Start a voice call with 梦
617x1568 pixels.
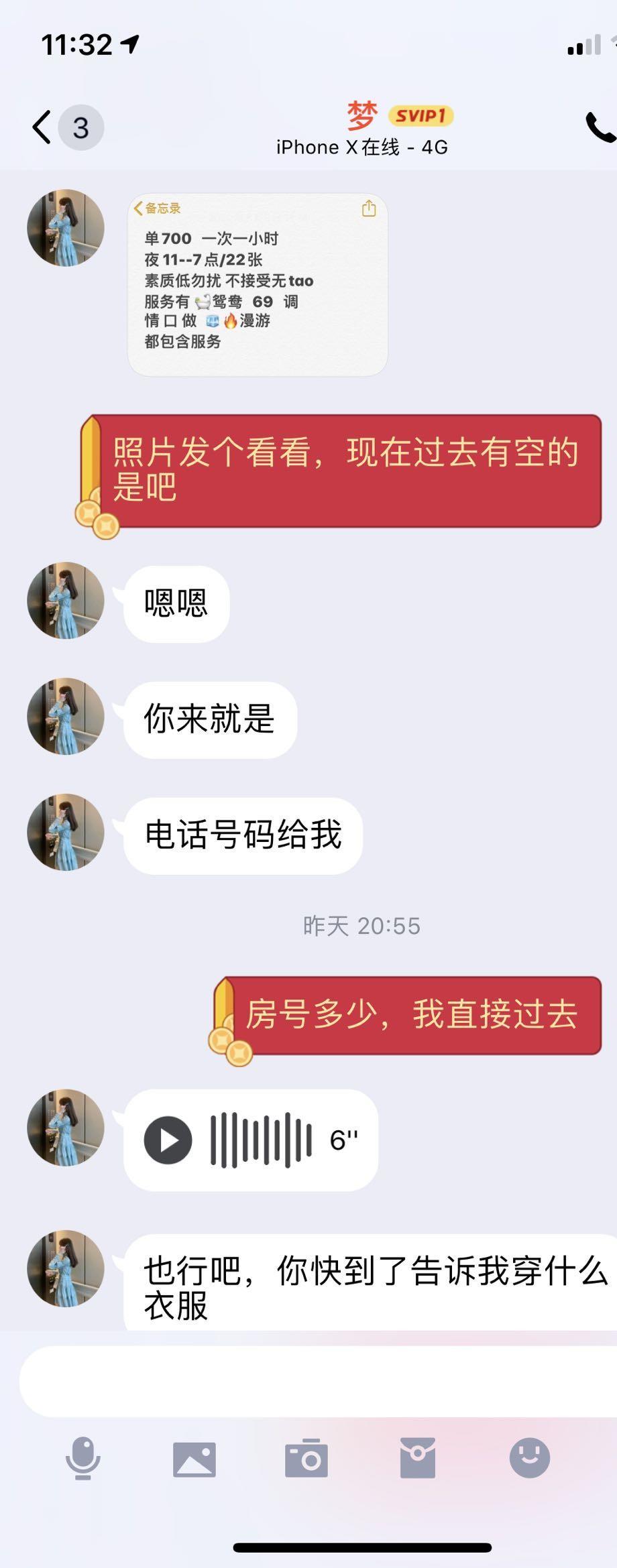click(599, 127)
